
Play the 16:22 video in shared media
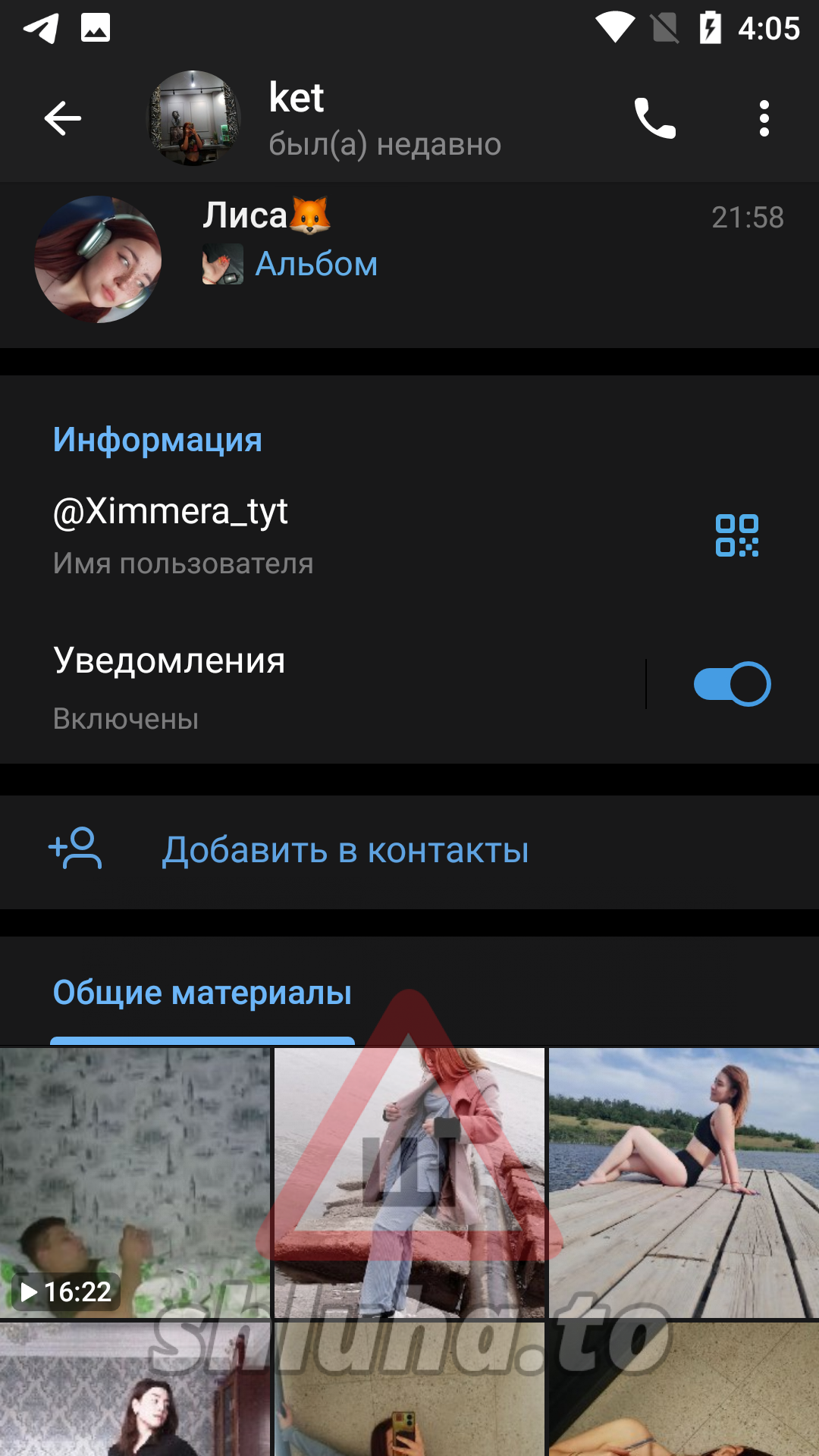(135, 1183)
